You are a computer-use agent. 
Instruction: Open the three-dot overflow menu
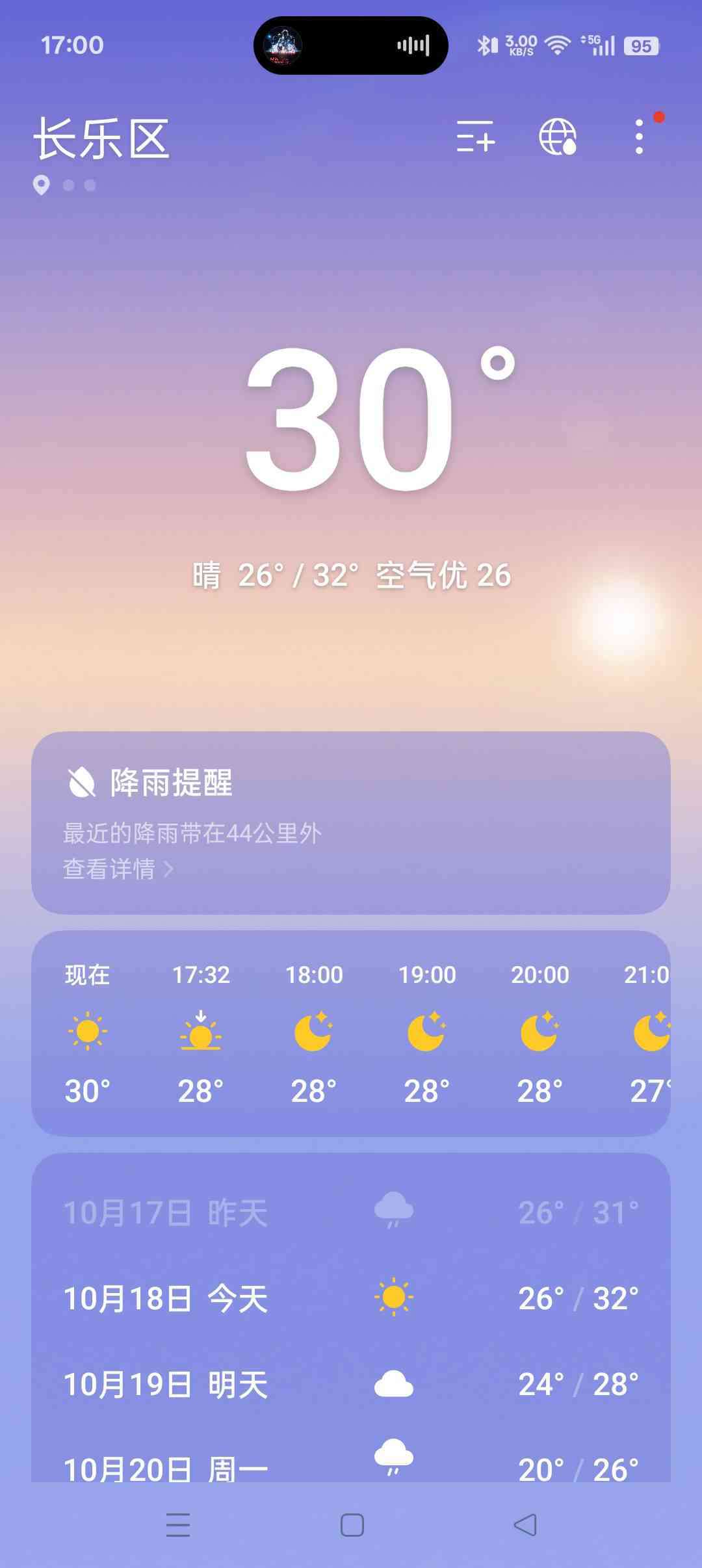tap(640, 137)
